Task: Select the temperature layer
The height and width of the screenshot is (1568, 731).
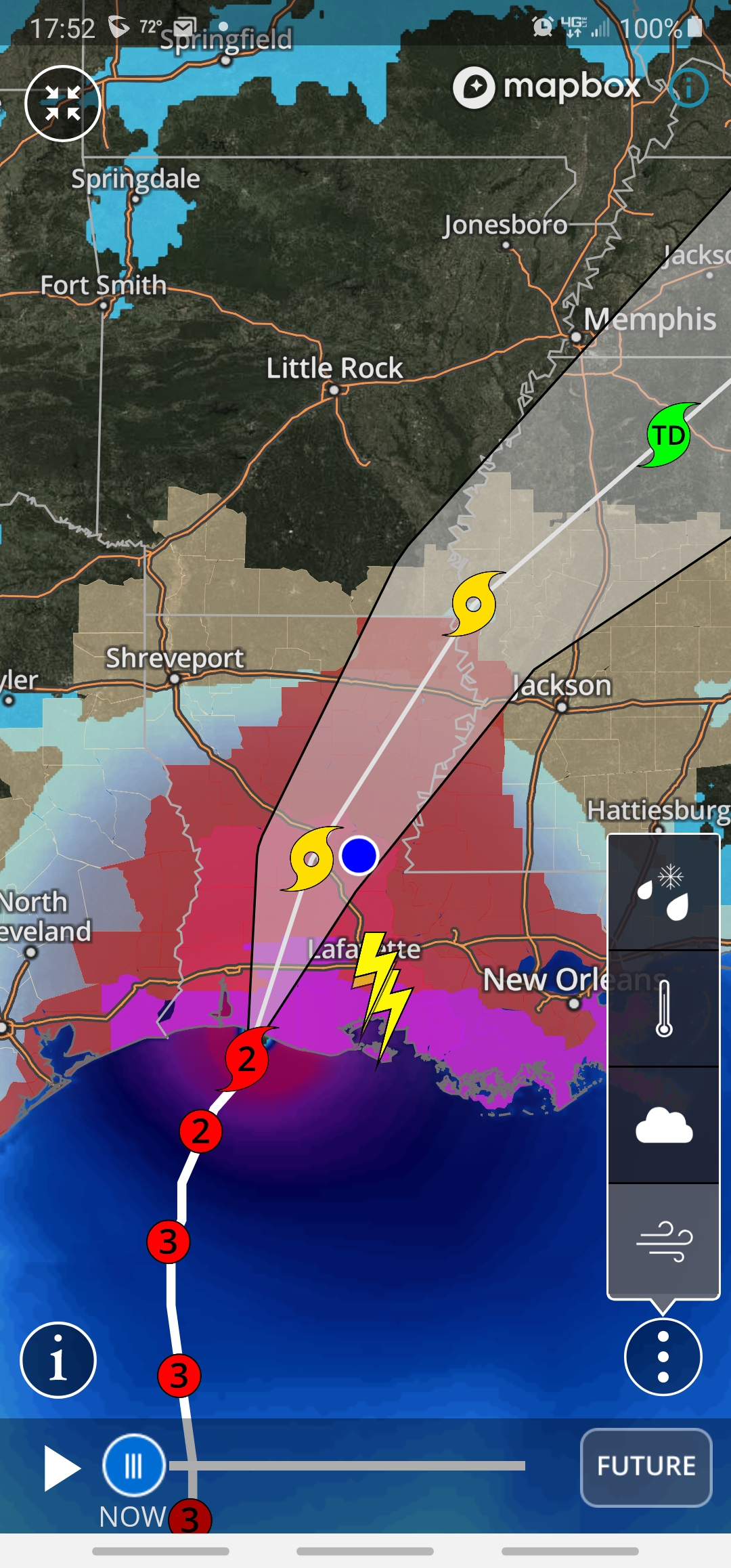Action: (x=663, y=1009)
